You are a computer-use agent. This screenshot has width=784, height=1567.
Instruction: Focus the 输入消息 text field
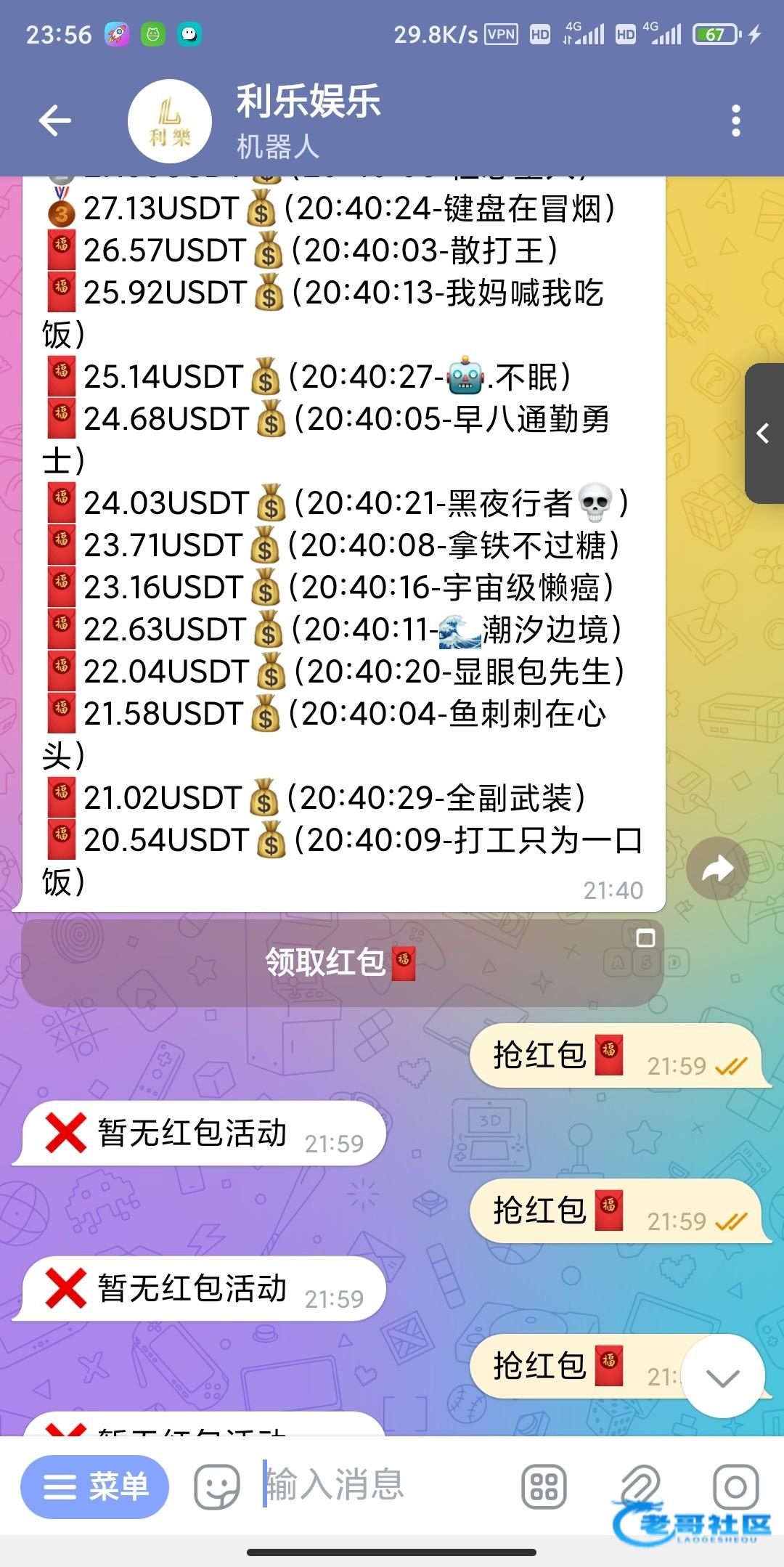point(385,1485)
